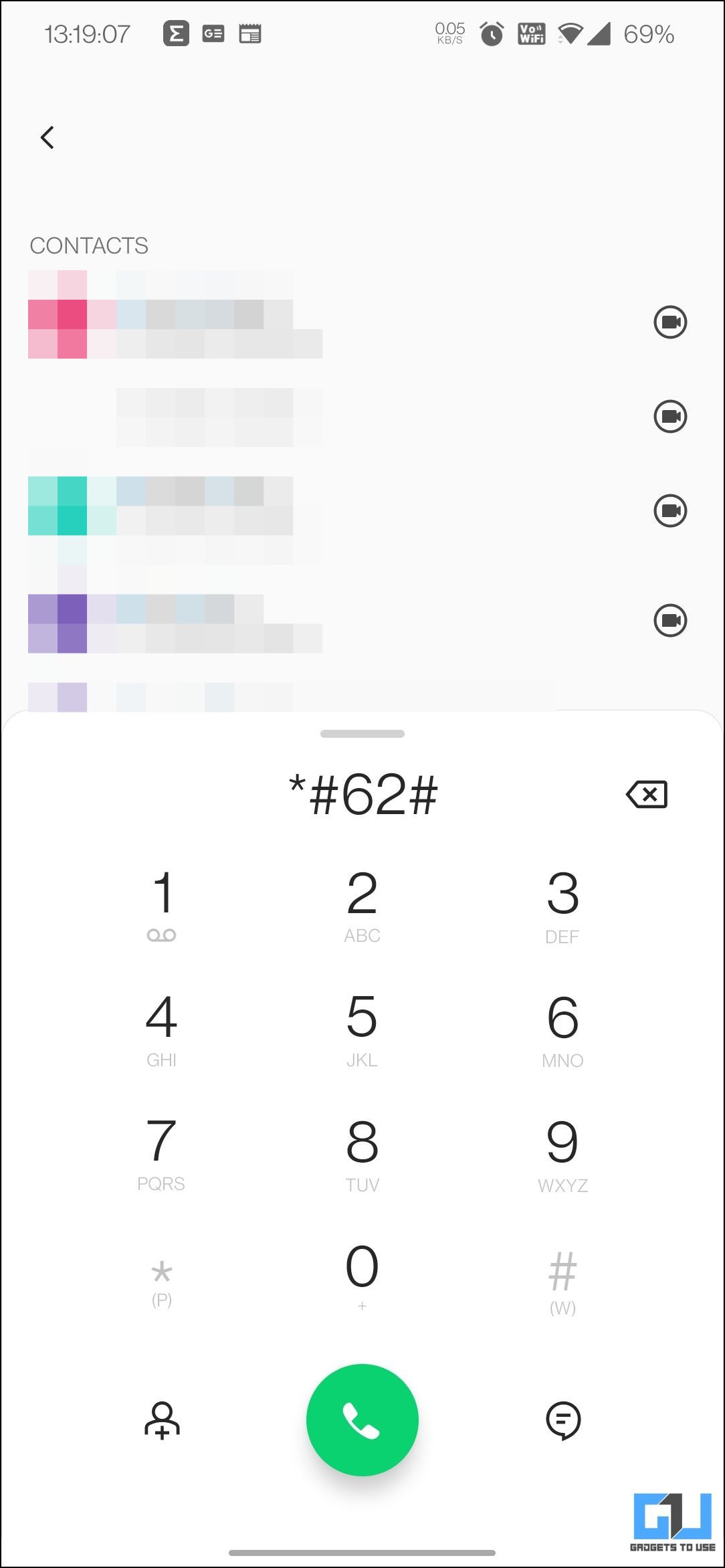Enter digit 4 (GHI)
Screen dimensions: 725x1568
[161, 1030]
